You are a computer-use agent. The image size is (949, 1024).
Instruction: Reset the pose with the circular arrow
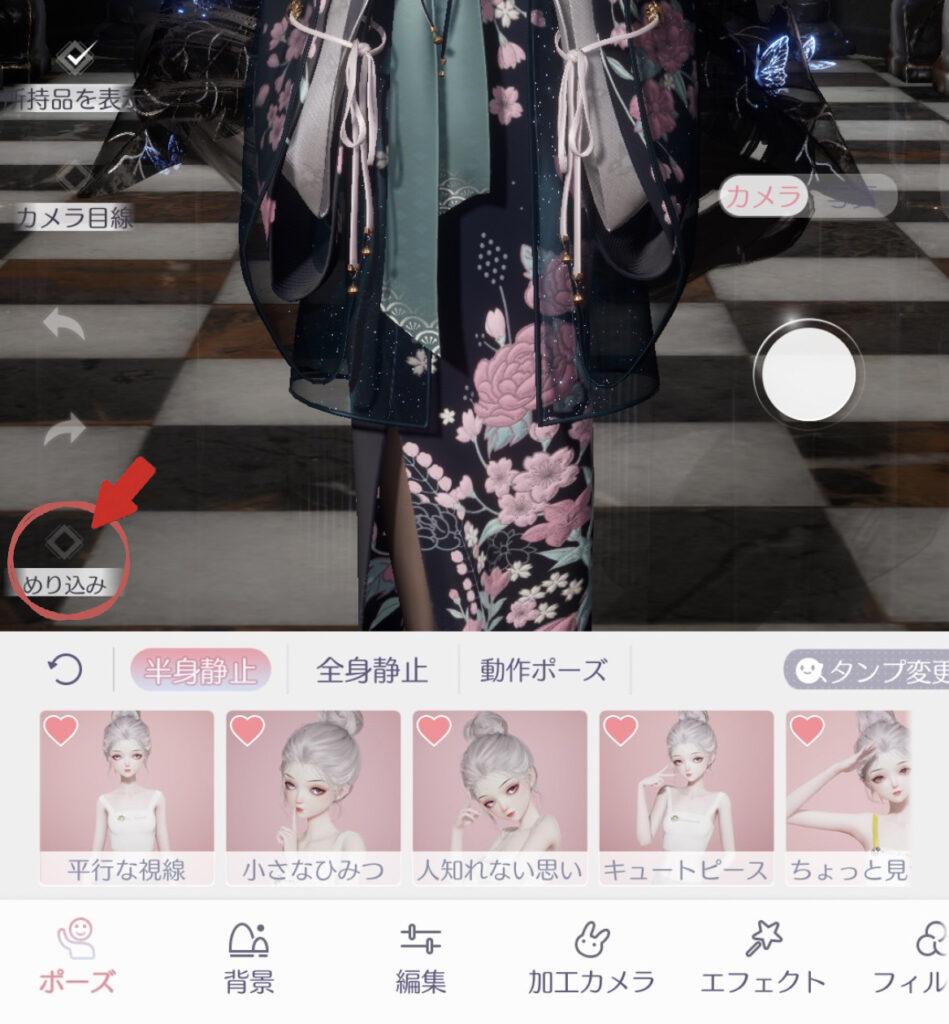click(x=65, y=669)
